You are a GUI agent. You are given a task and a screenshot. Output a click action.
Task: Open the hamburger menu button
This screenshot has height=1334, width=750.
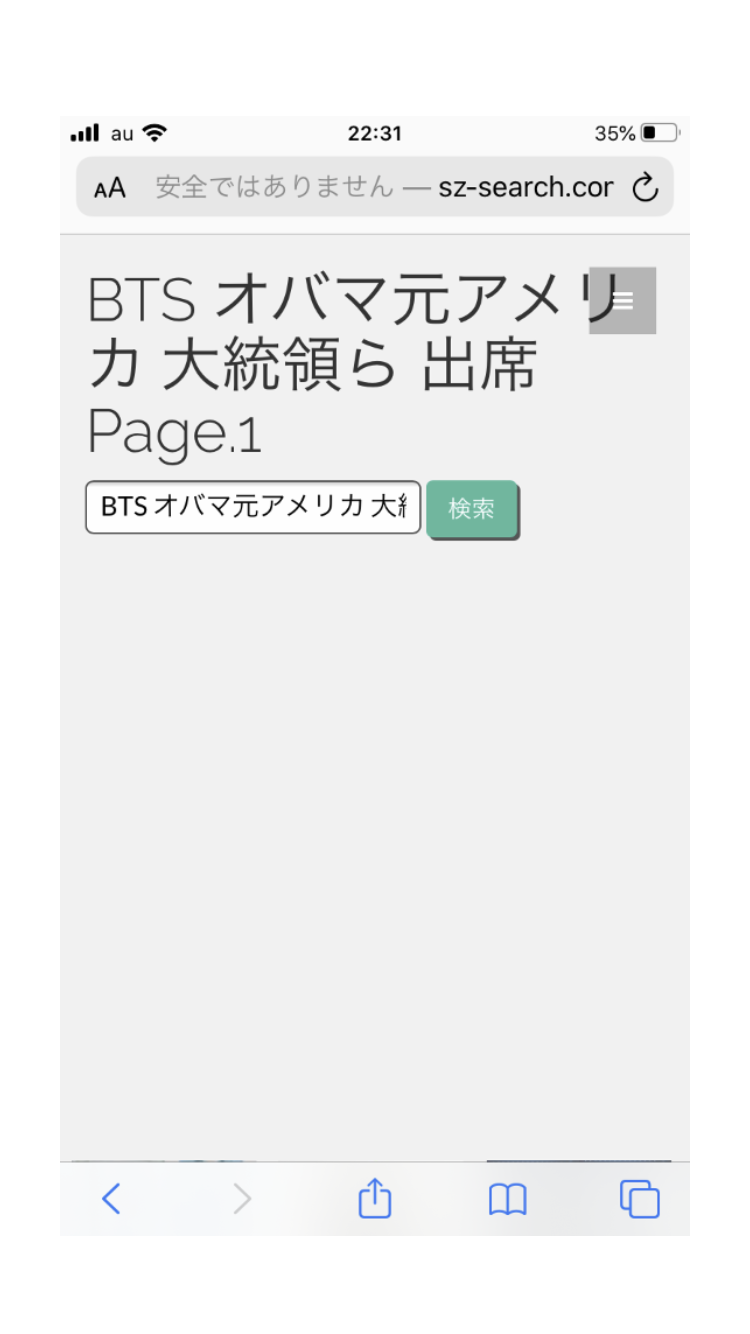pyautogui.click(x=622, y=300)
